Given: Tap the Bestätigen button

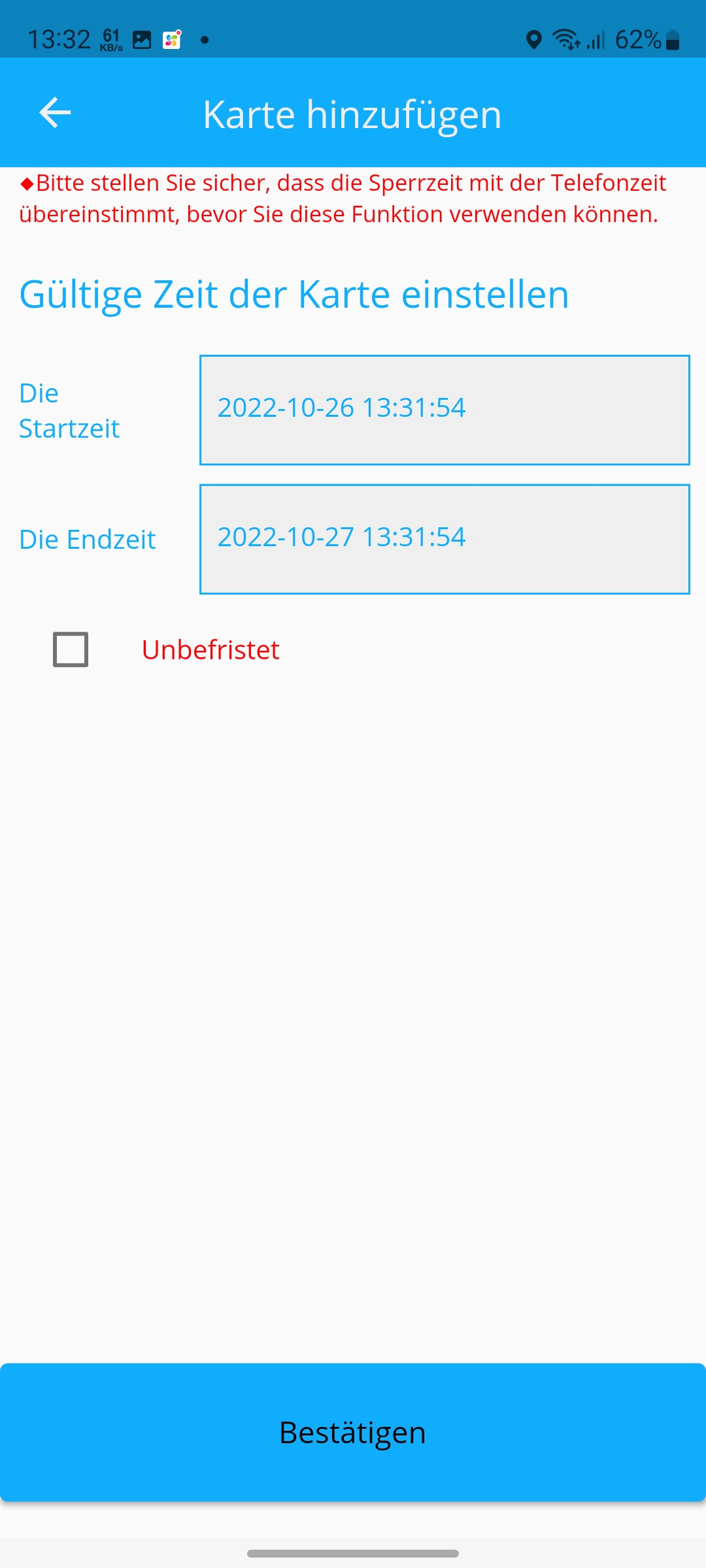Looking at the screenshot, I should 353,1432.
